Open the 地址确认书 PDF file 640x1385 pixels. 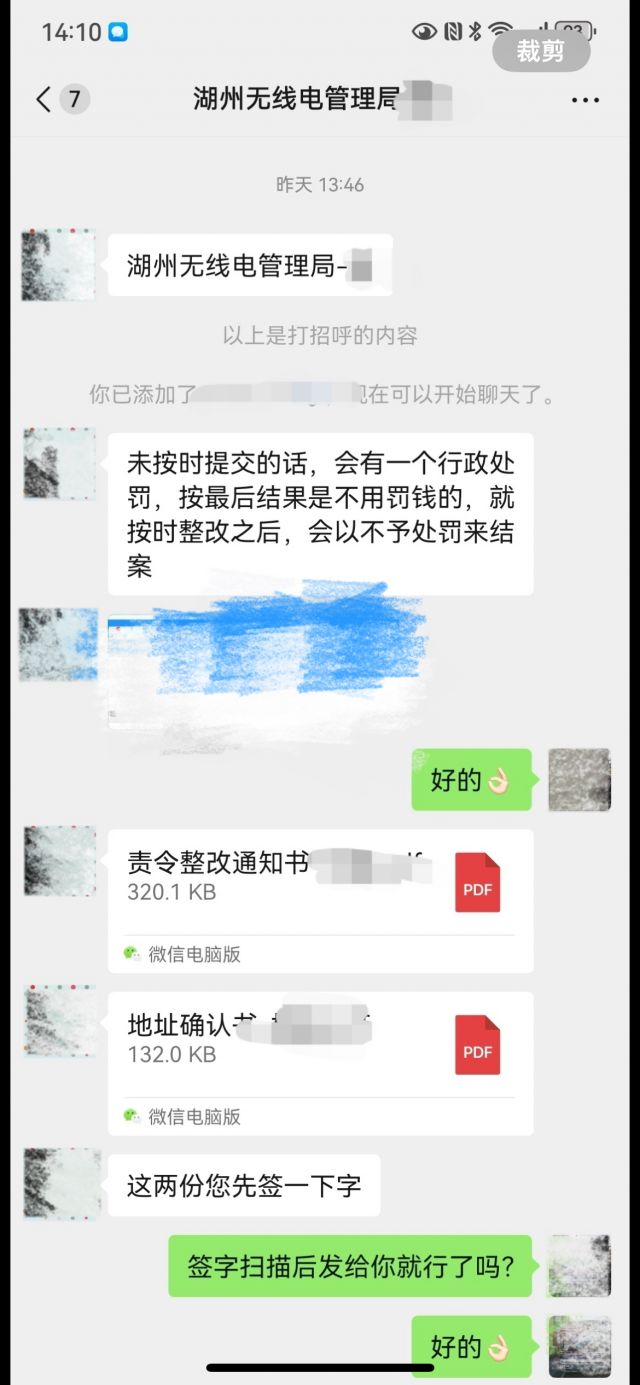click(x=320, y=1062)
